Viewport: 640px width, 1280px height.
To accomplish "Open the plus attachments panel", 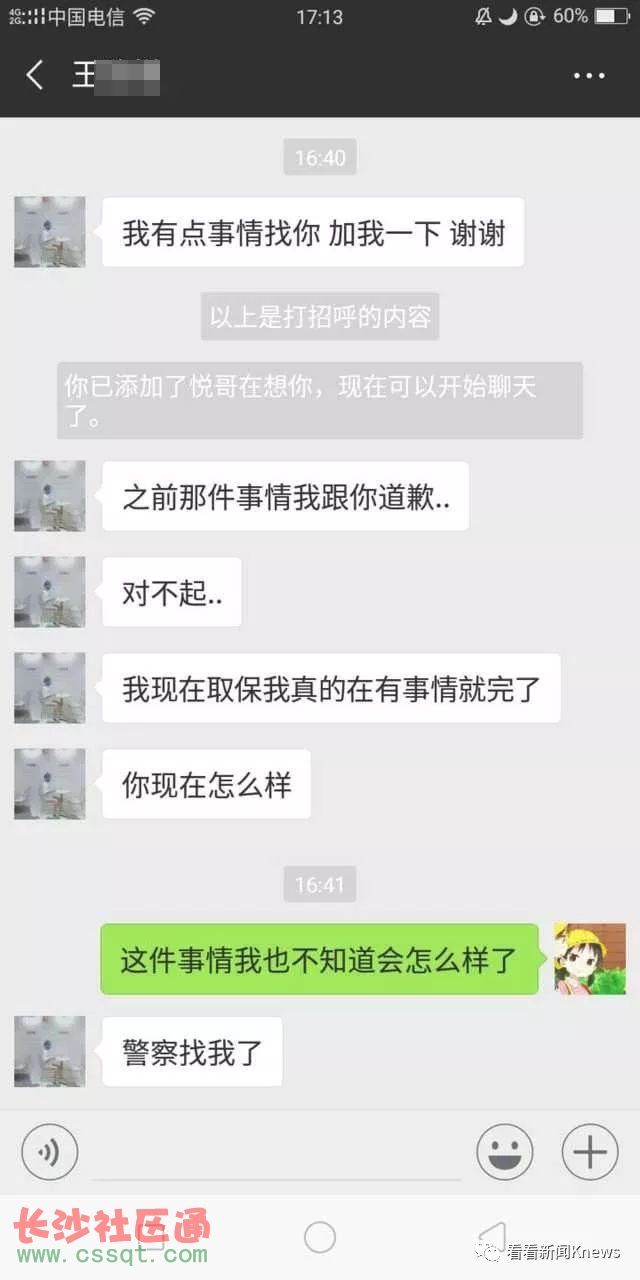I will click(x=590, y=1152).
